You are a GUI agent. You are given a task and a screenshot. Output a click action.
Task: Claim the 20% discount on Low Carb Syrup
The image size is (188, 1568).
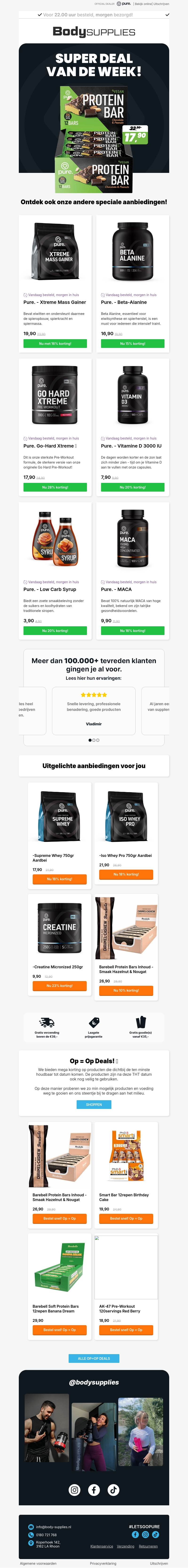coord(55,631)
